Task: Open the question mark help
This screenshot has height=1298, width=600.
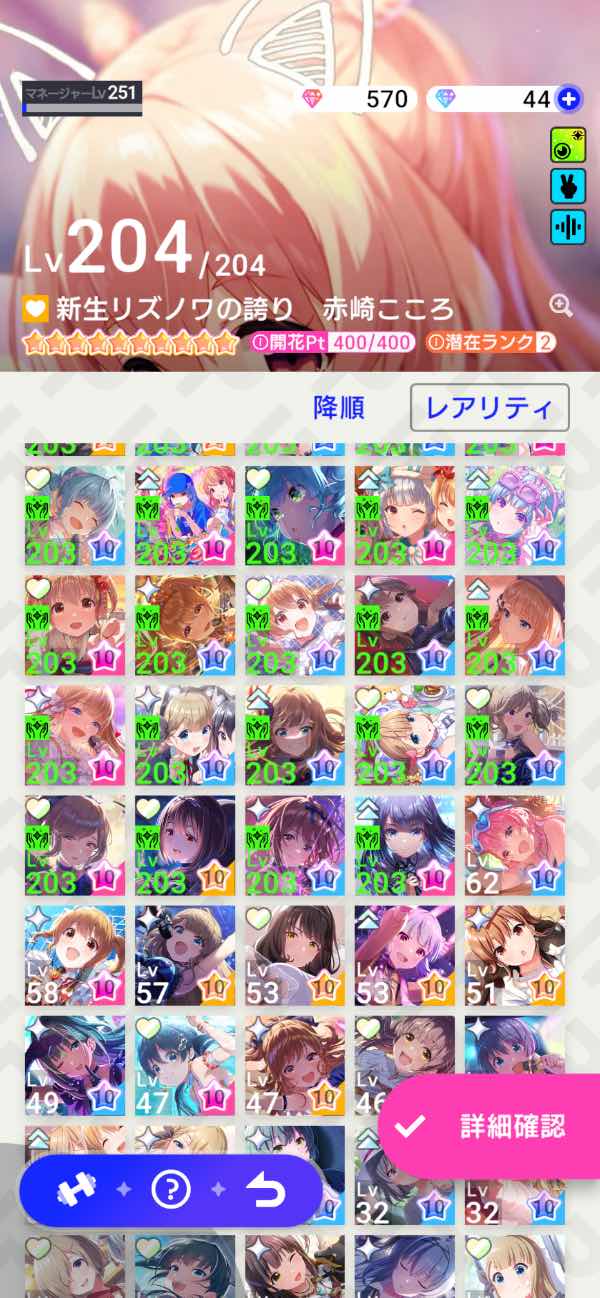Action: pos(171,1190)
